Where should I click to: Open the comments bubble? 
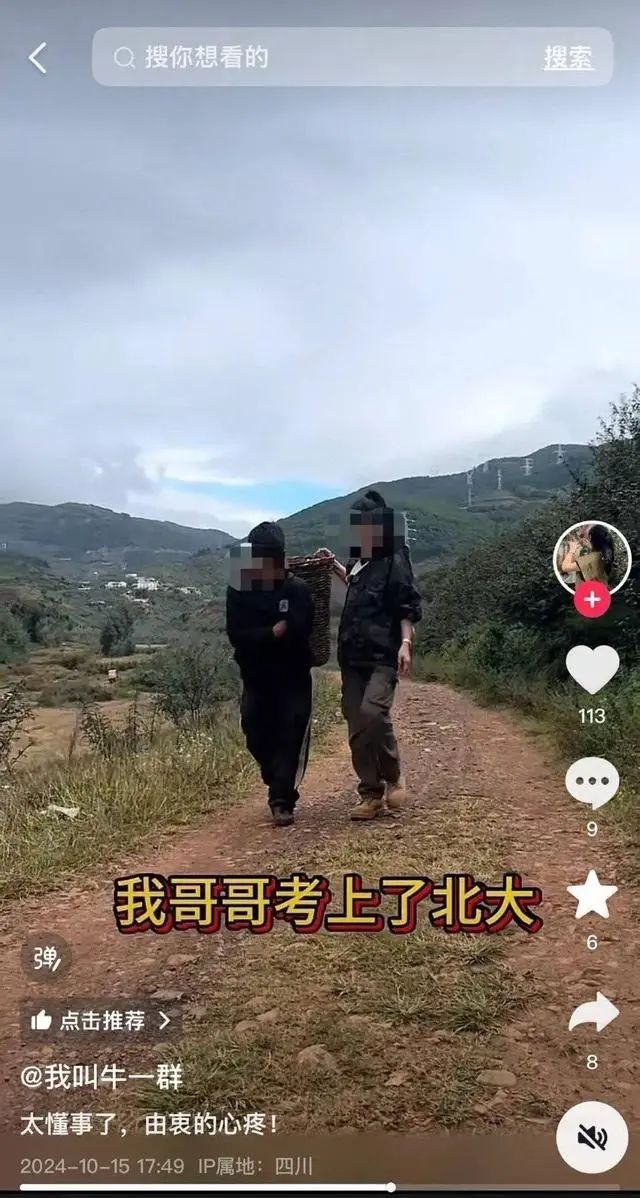click(592, 783)
